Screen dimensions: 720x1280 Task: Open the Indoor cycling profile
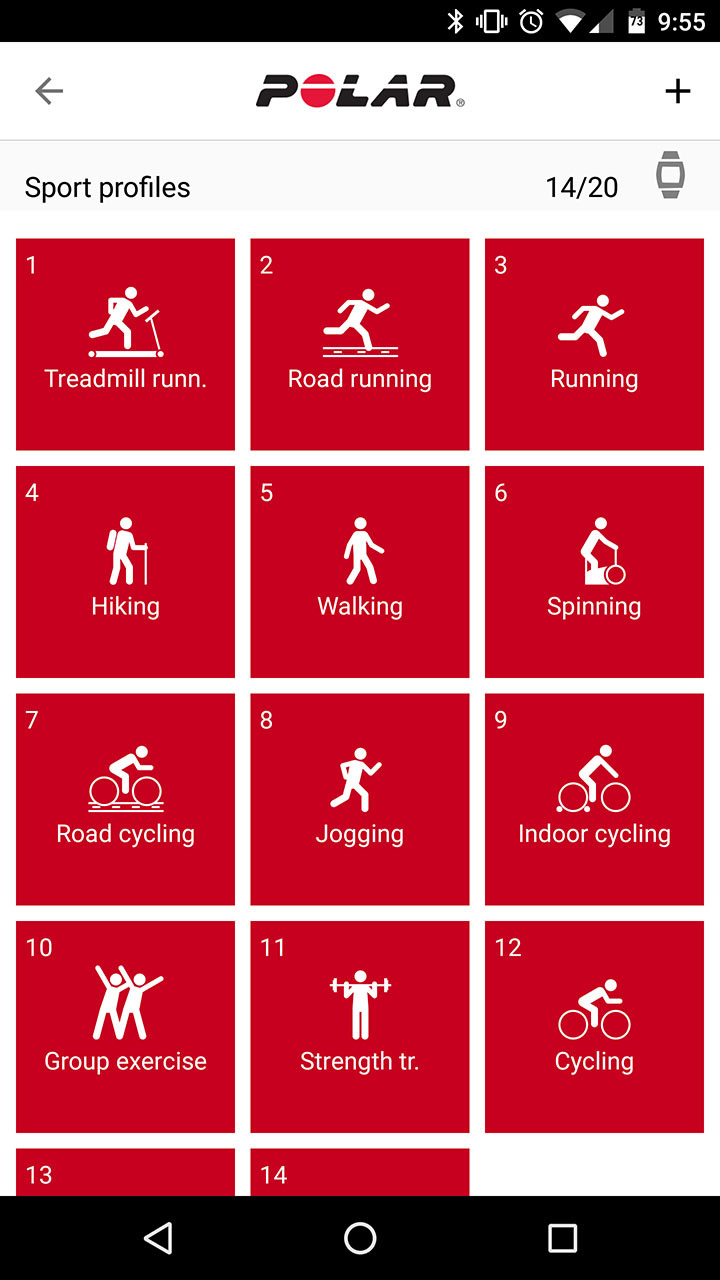pyautogui.click(x=594, y=799)
